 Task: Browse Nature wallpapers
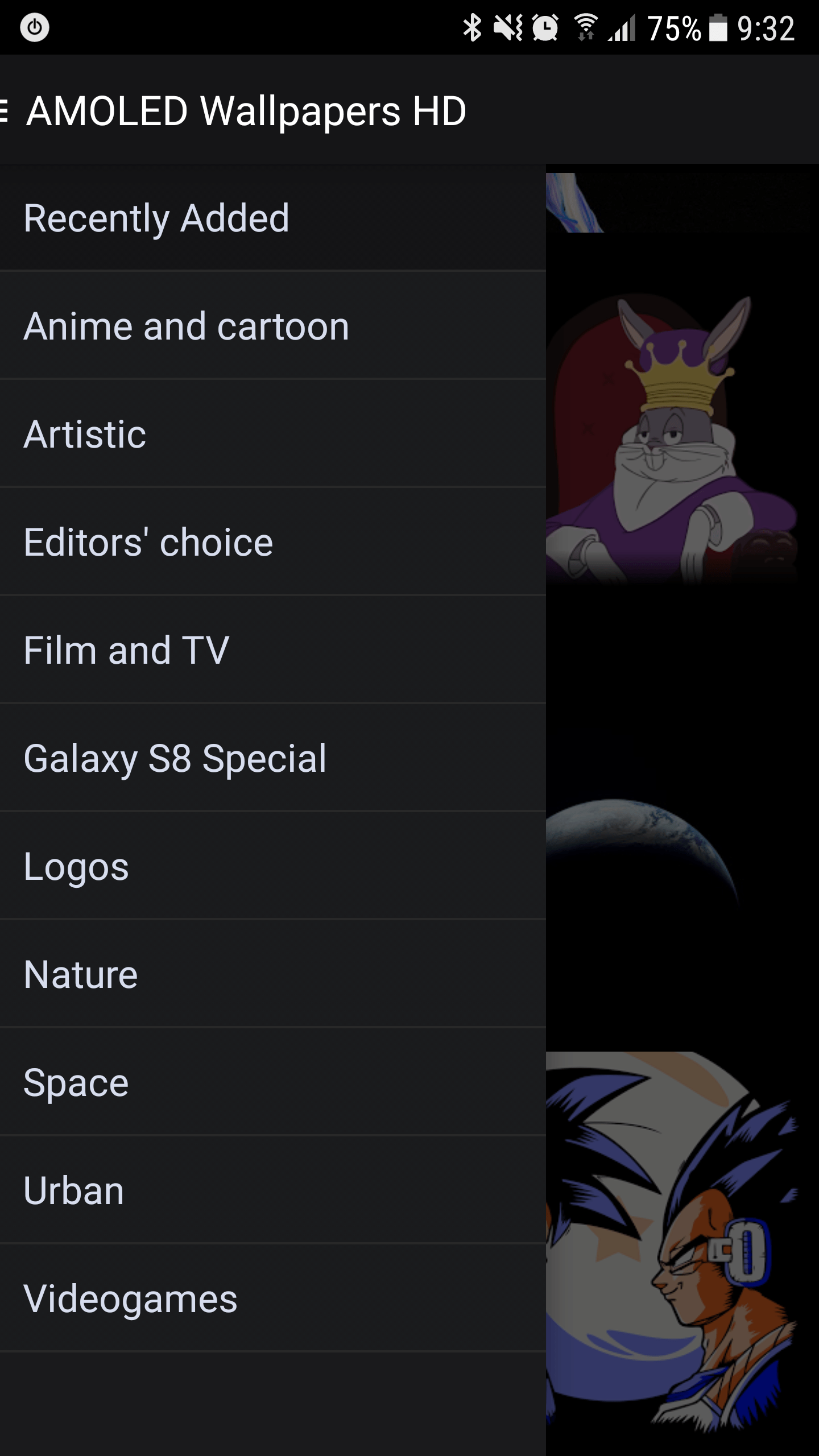coord(273,974)
